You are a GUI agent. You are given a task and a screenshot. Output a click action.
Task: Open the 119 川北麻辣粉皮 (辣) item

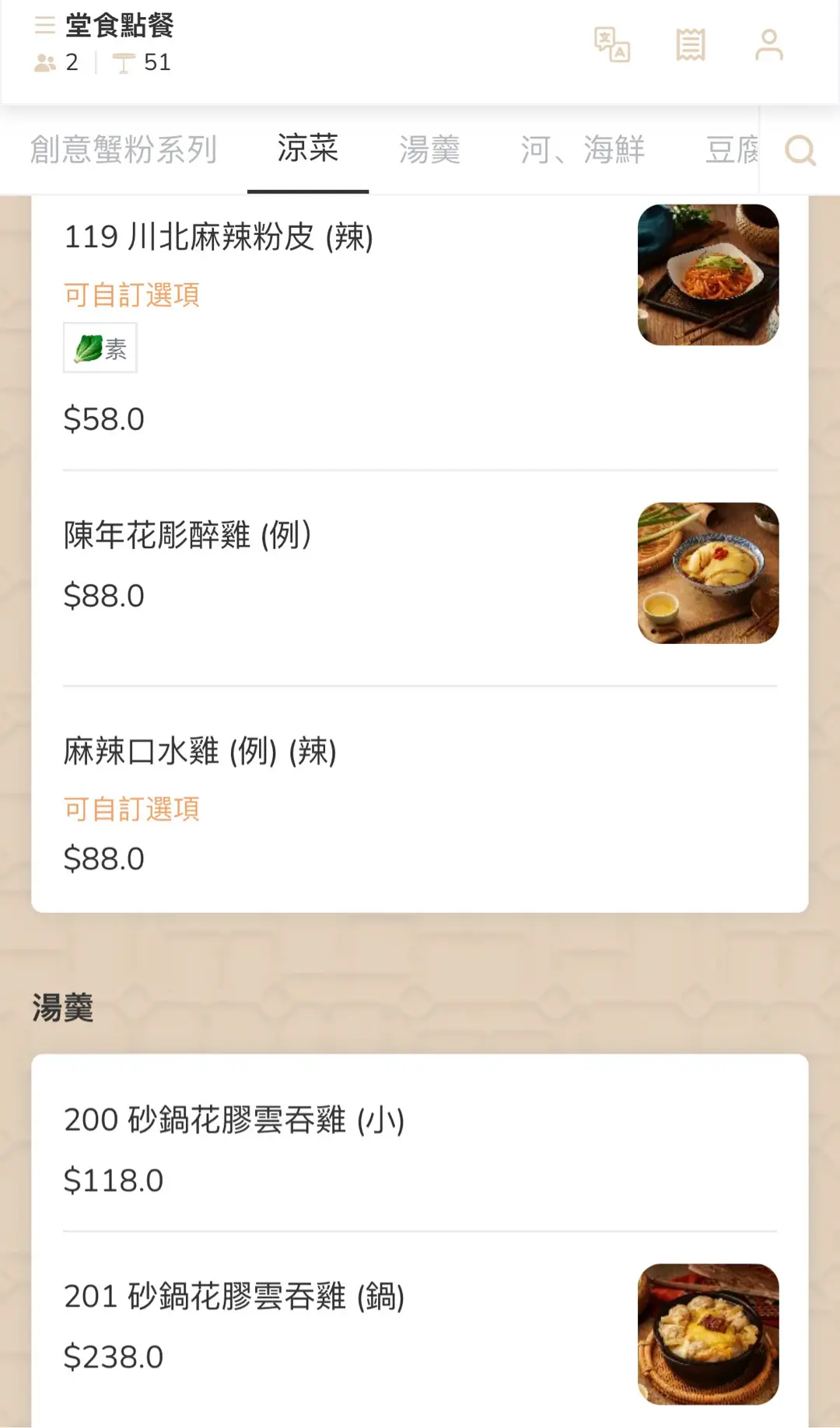(219, 237)
